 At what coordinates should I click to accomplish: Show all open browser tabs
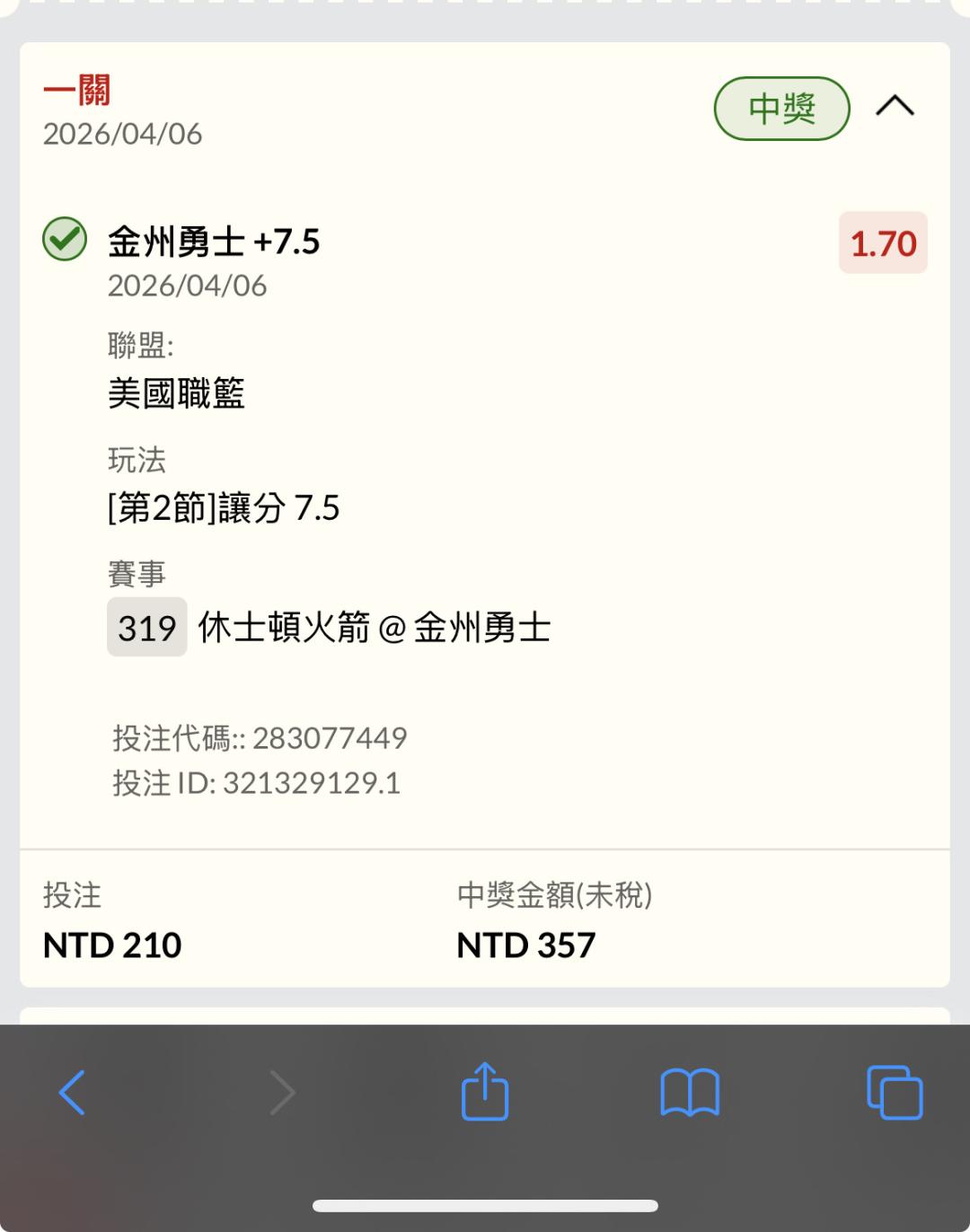pos(895,1093)
